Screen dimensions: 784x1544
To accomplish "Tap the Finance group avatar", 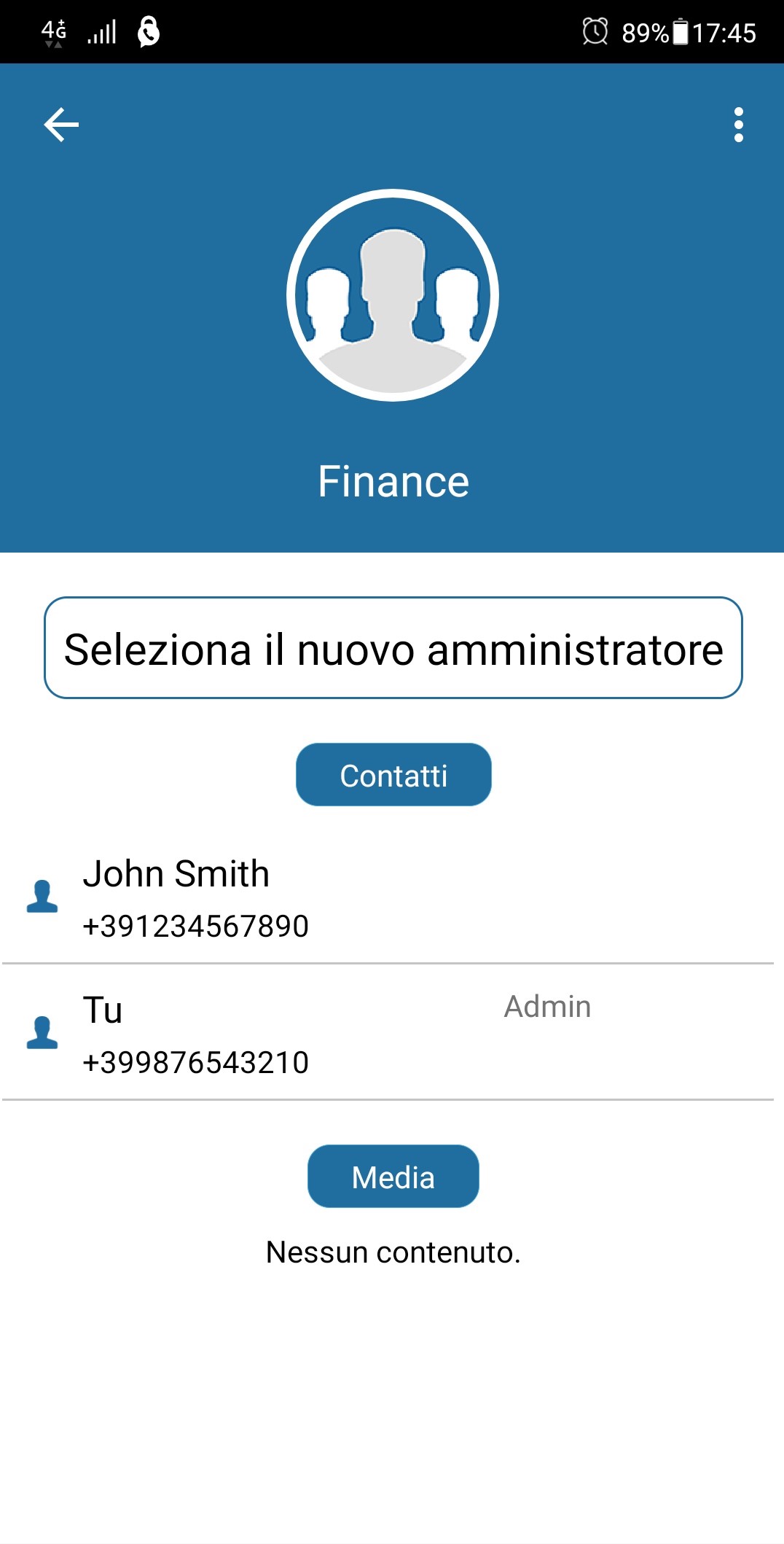I will (393, 295).
